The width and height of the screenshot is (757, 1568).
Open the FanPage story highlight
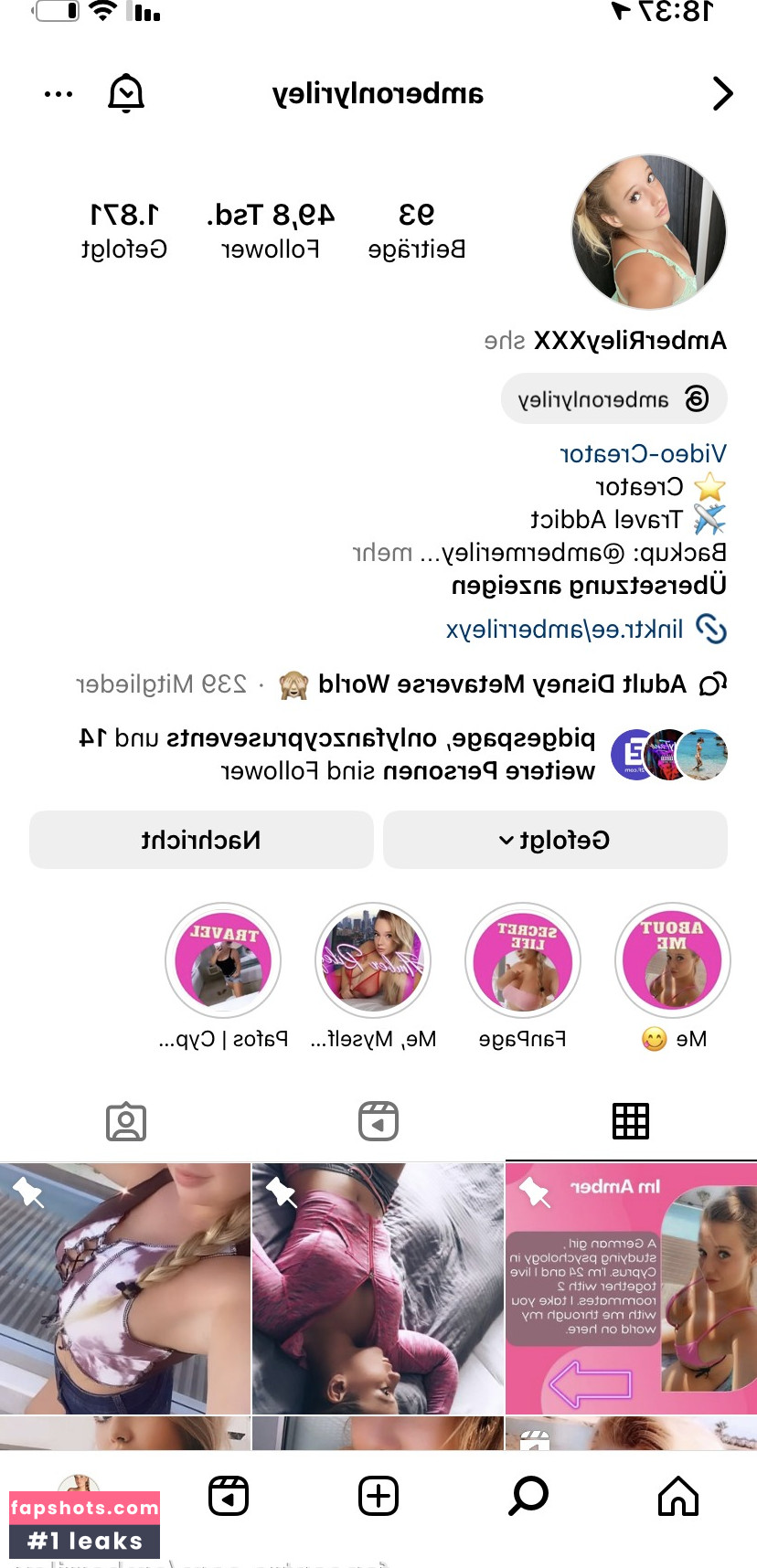(522, 961)
